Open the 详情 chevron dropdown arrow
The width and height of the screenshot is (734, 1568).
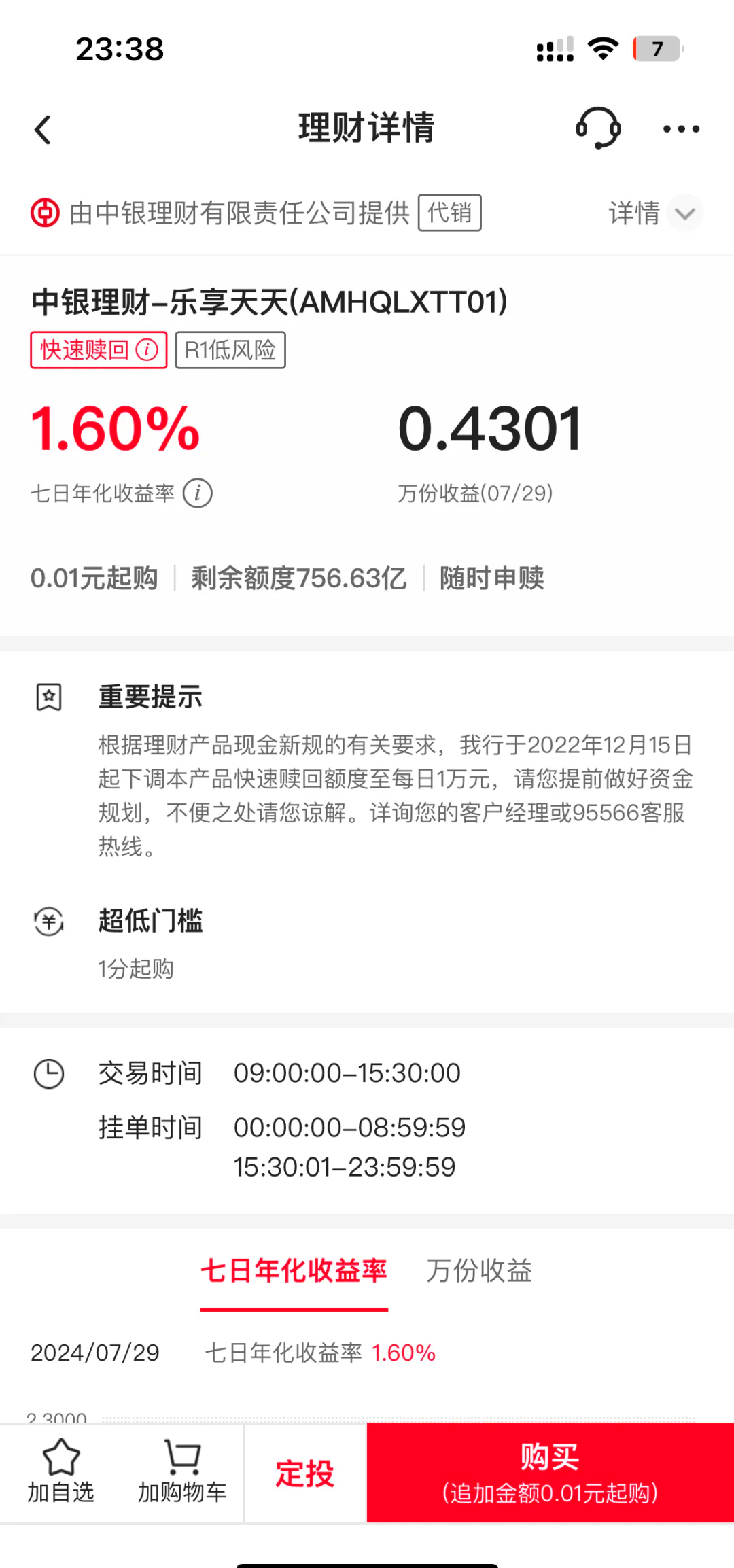685,213
